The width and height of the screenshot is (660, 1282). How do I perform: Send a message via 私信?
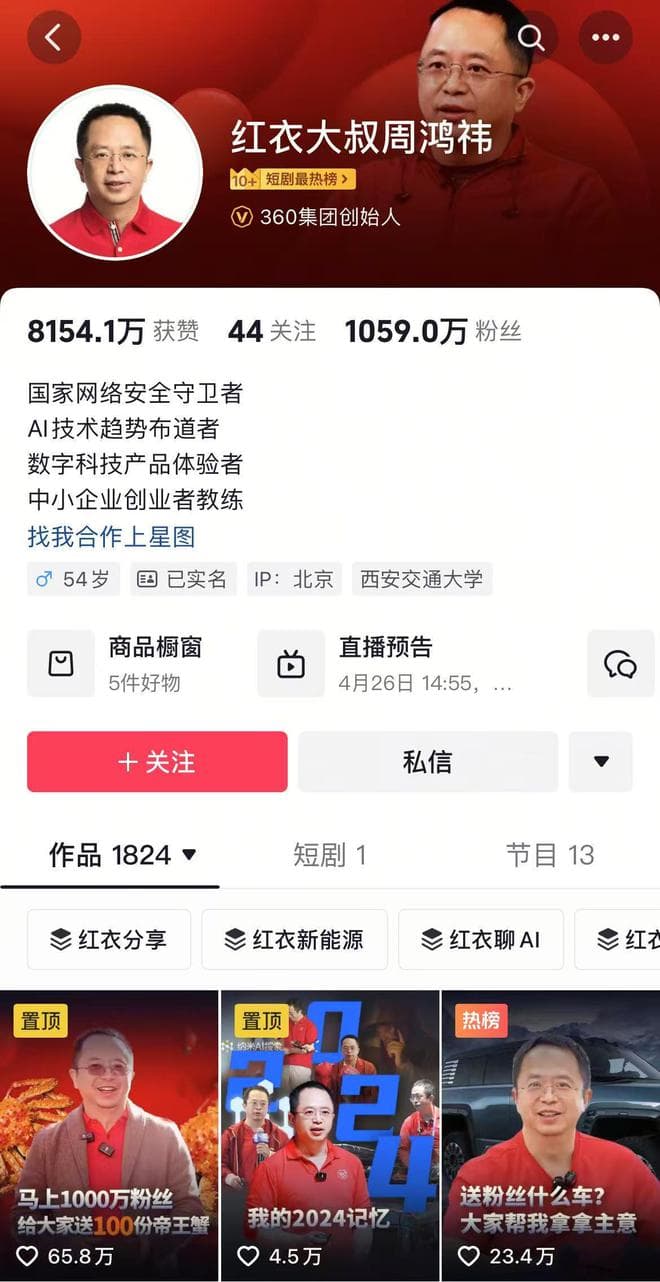[x=427, y=762]
